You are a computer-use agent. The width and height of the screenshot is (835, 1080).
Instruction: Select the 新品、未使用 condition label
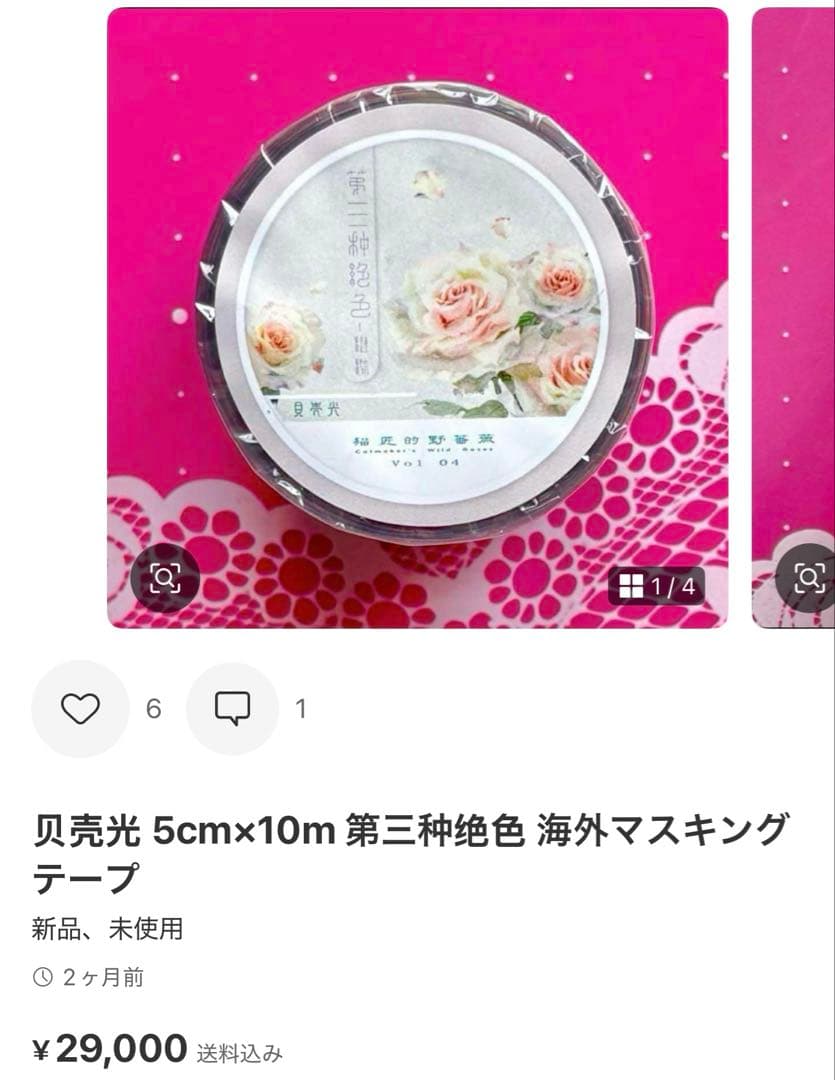click(x=96, y=928)
